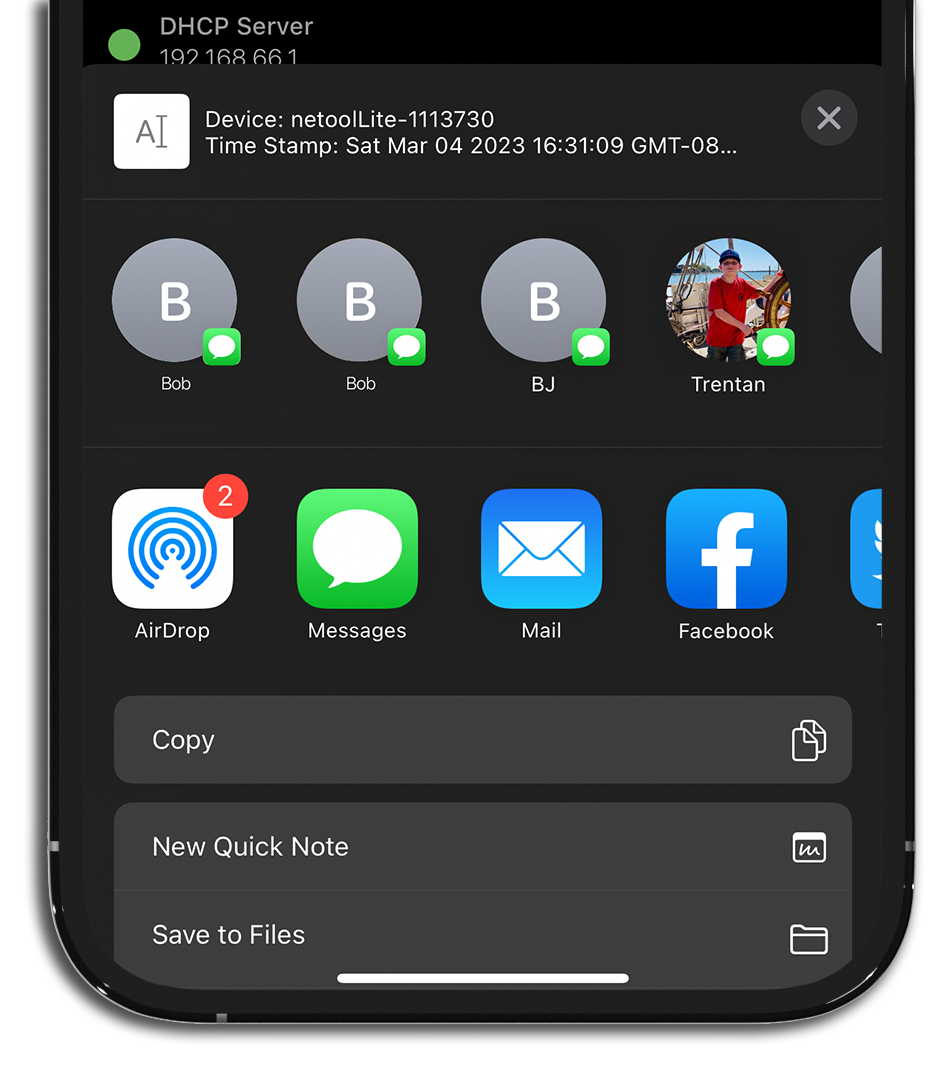This screenshot has height=1071, width=939.
Task: Select Mail to share
Action: [541, 549]
